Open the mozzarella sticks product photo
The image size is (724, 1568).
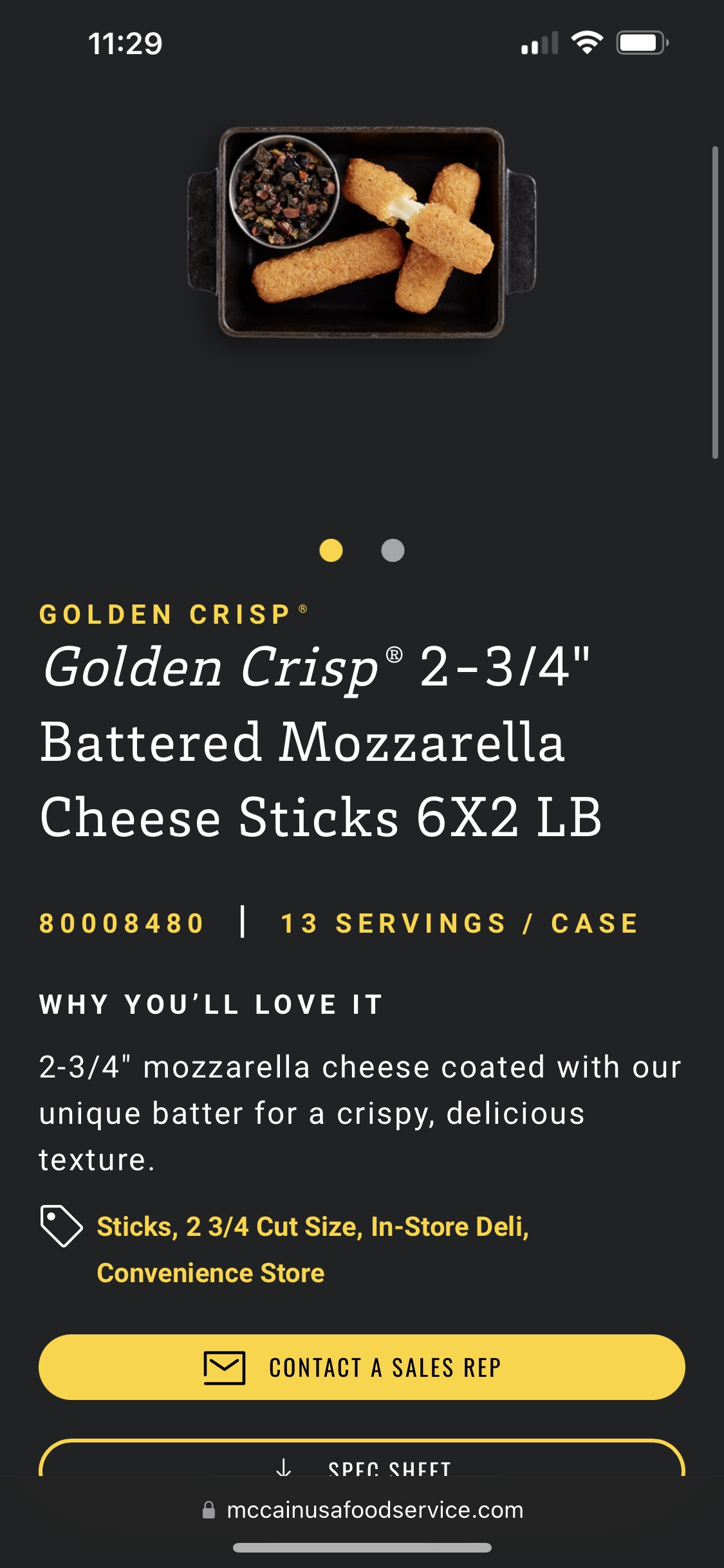(362, 233)
